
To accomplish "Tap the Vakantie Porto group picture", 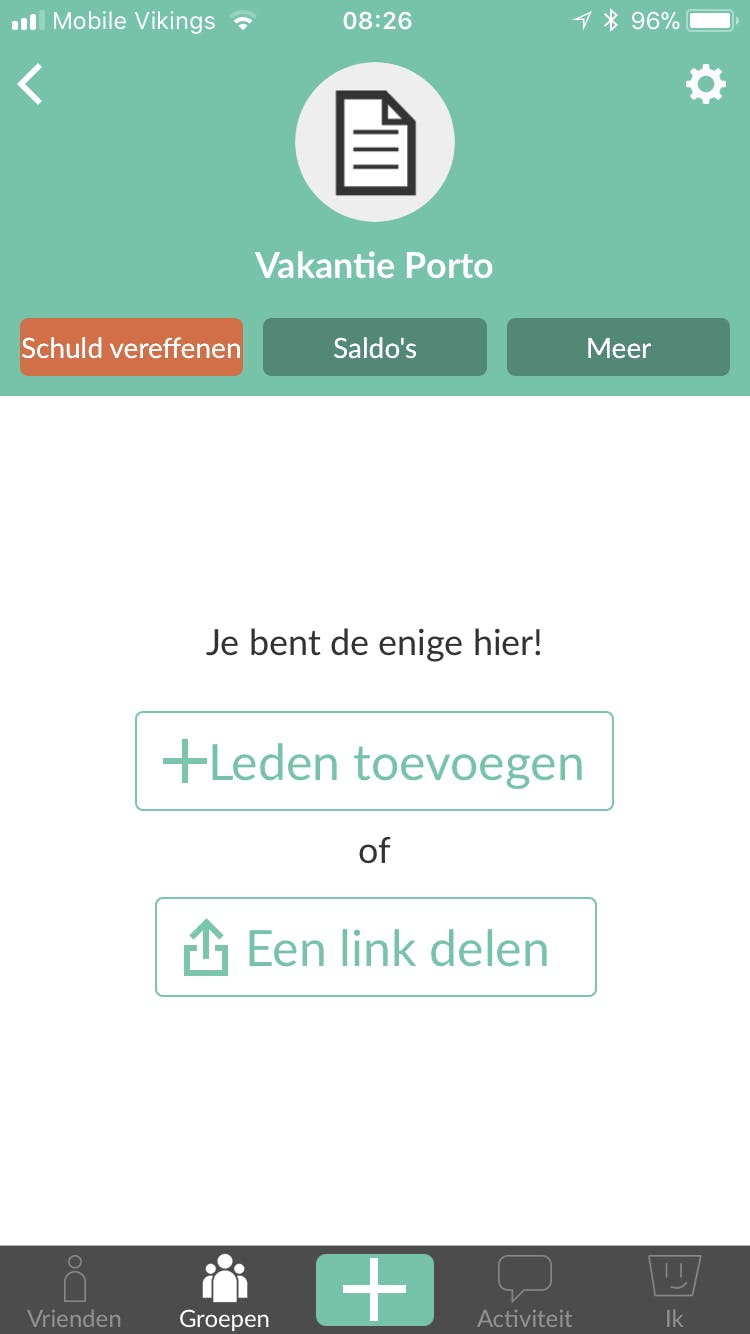I will (x=375, y=142).
